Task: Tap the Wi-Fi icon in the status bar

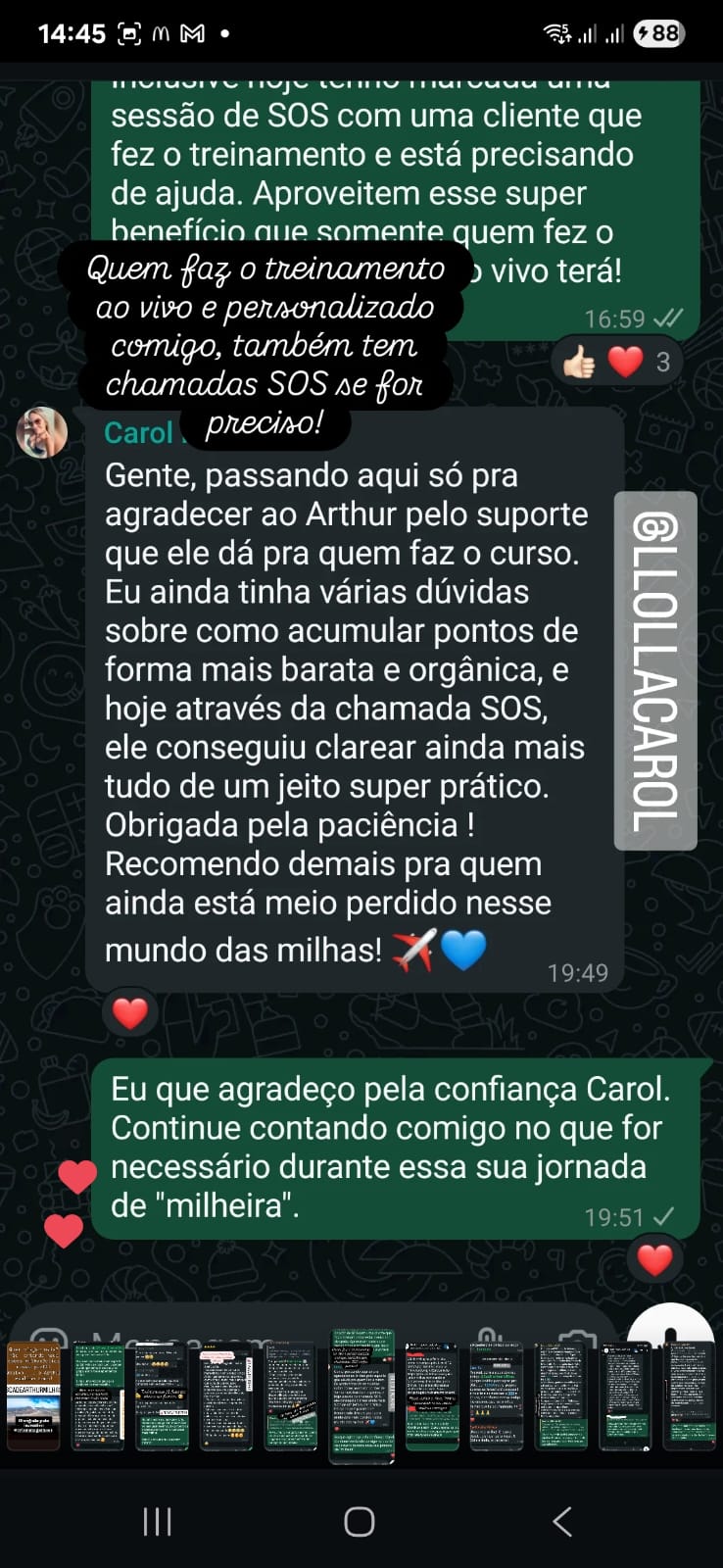Action: 554,32
